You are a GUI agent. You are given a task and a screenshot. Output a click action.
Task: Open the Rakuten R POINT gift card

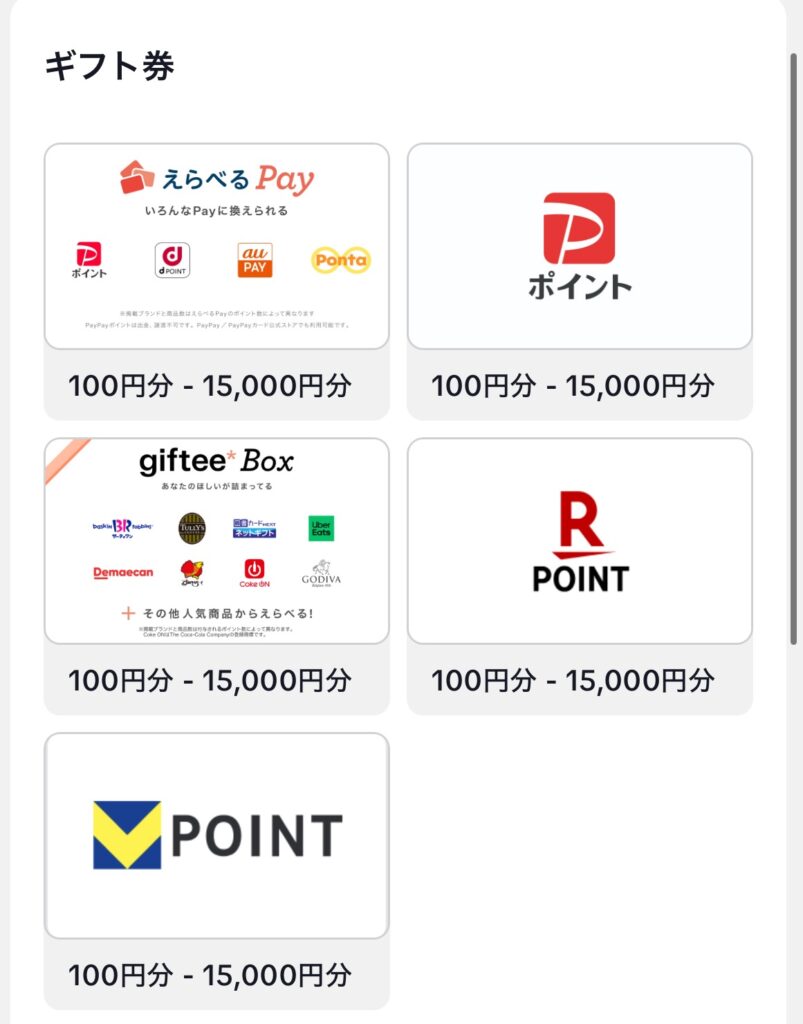(579, 541)
